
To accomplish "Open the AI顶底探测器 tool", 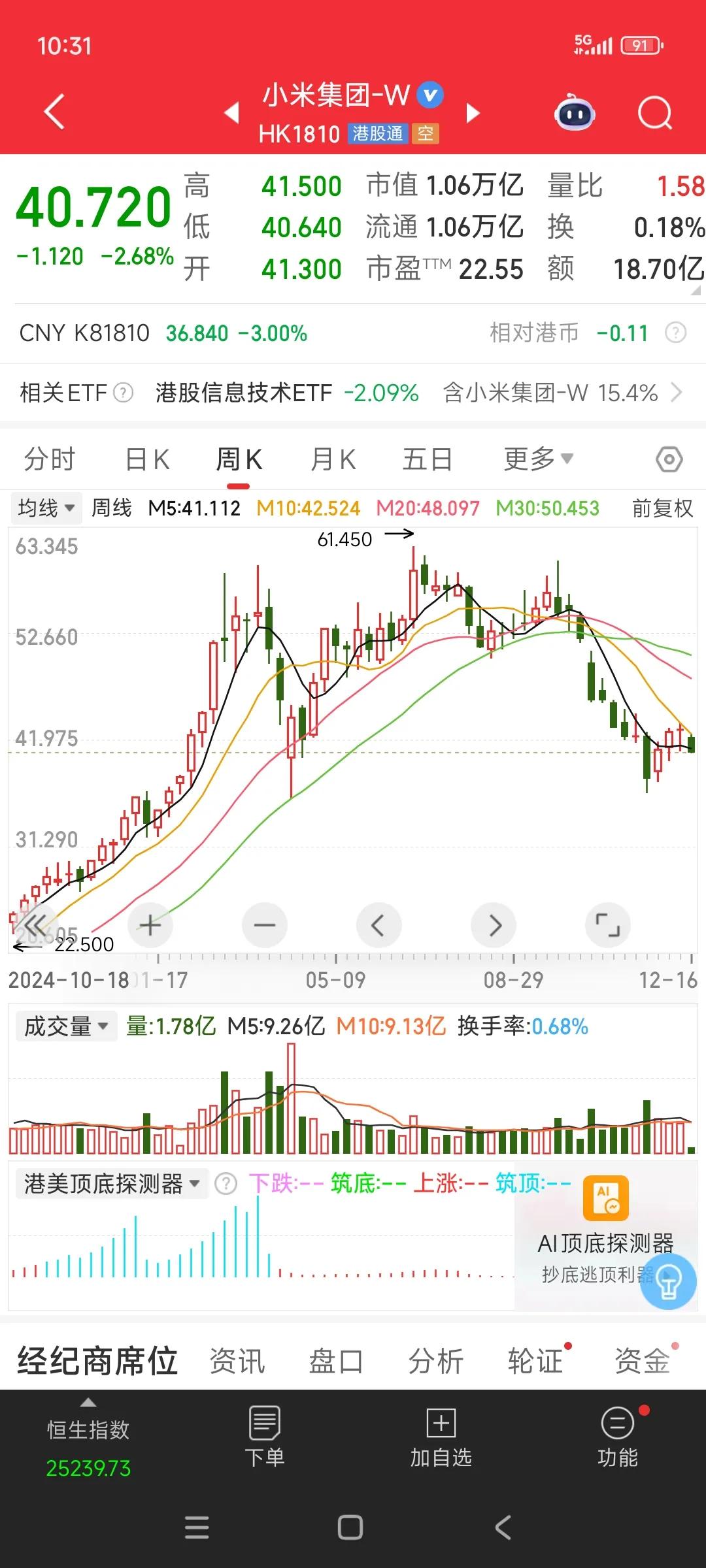I will 608,1228.
